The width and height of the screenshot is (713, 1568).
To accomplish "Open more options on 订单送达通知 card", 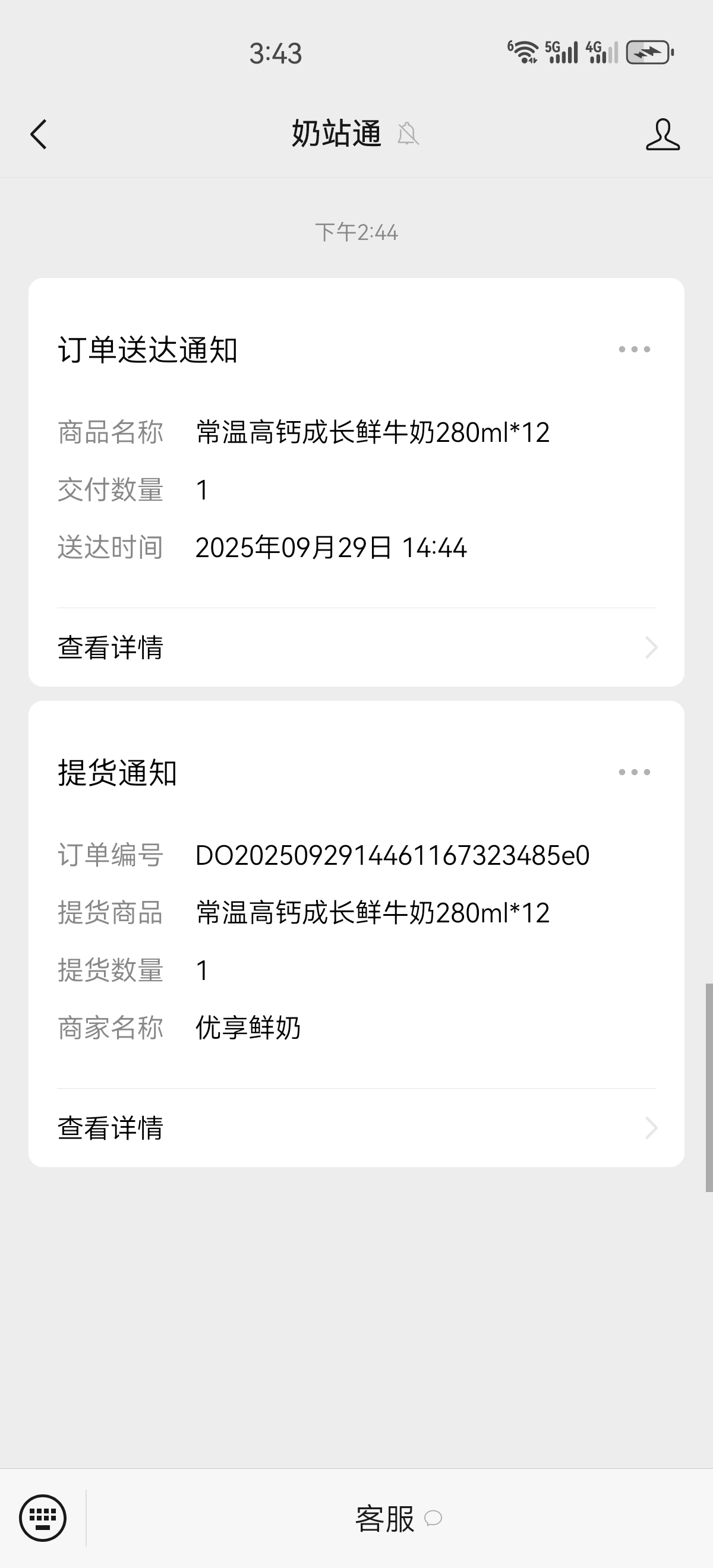I will [x=634, y=349].
